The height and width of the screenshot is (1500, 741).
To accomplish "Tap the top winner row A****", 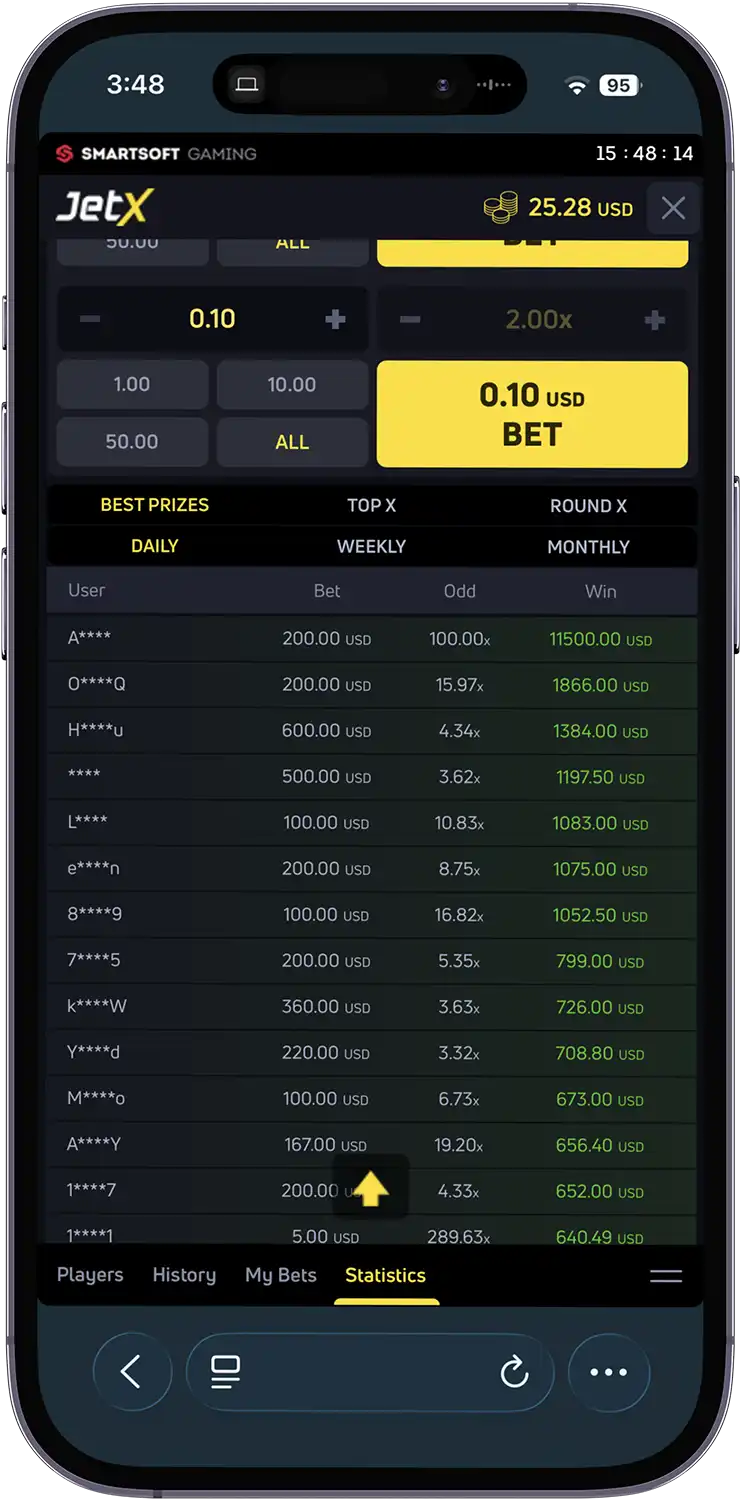I will 371,639.
